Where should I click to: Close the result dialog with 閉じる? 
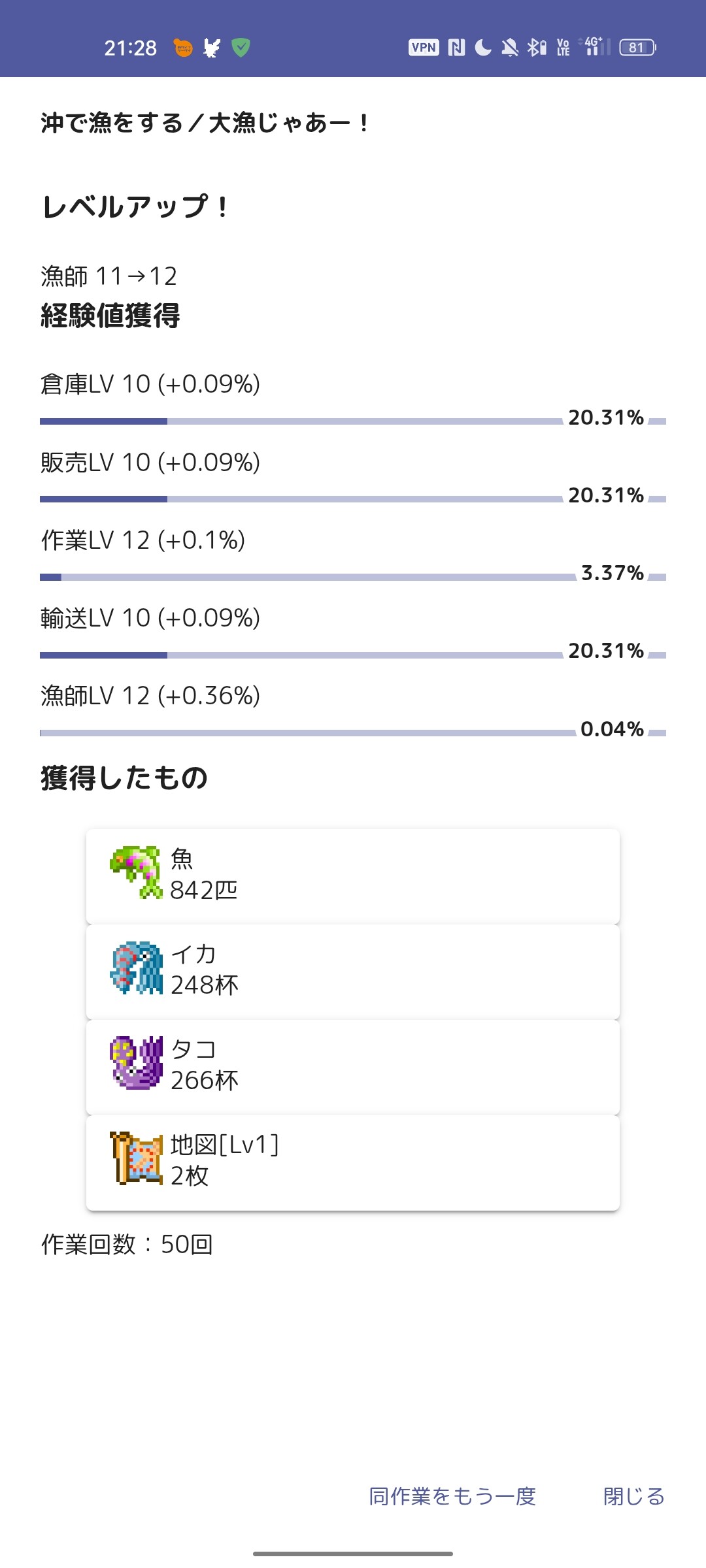click(633, 1495)
